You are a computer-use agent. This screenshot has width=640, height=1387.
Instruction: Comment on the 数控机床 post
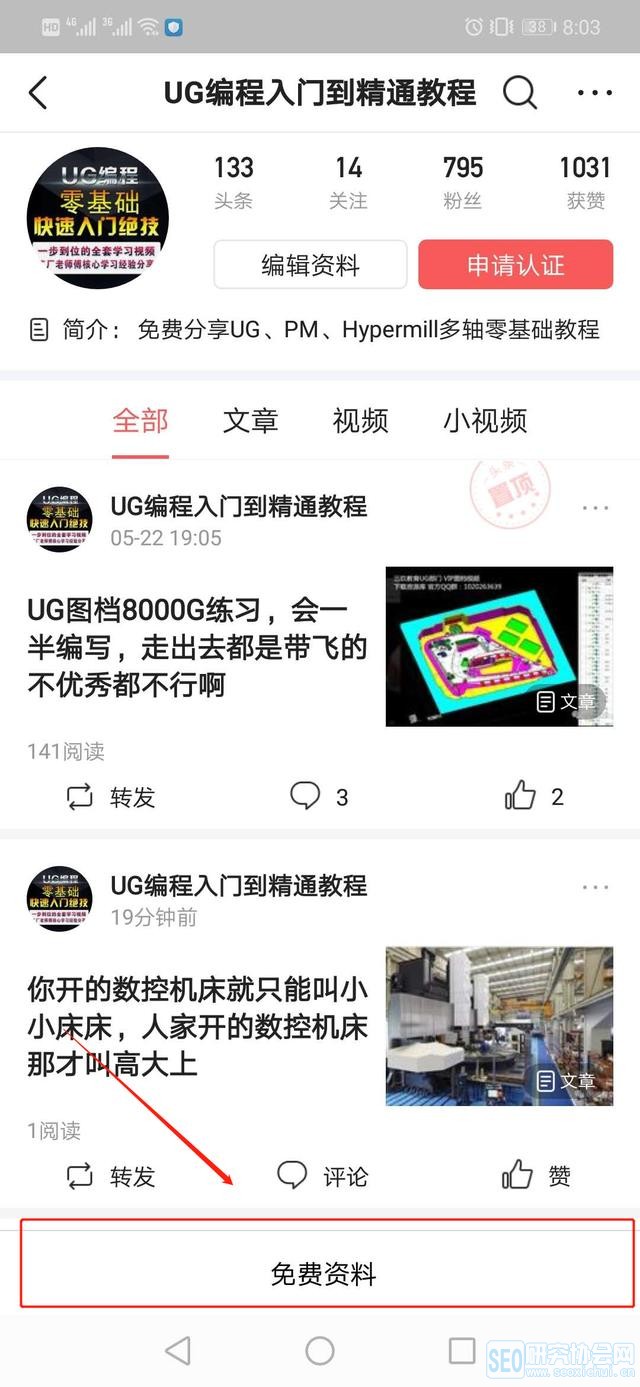[x=322, y=1176]
